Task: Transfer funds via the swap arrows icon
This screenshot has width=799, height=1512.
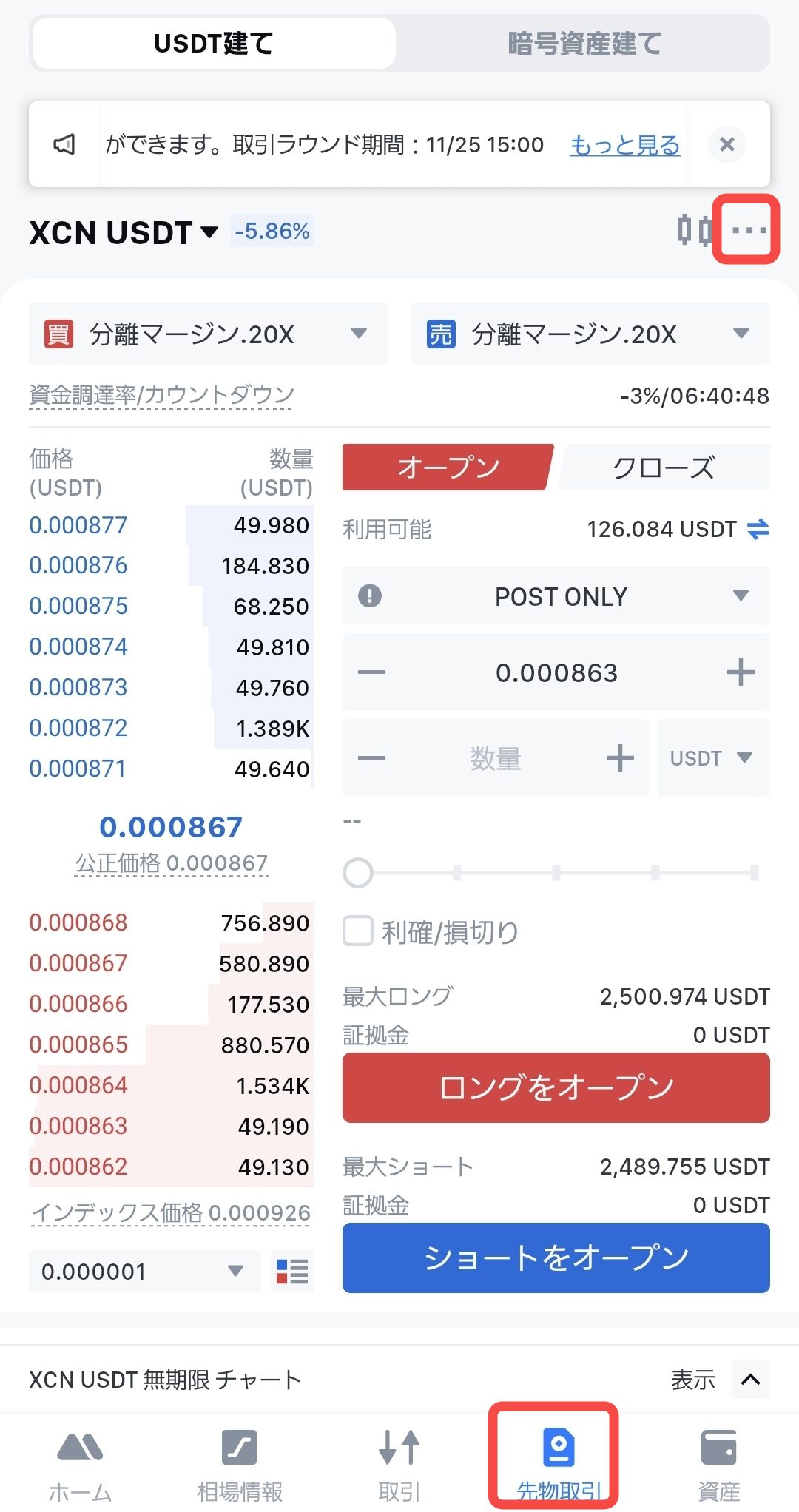Action: [x=758, y=529]
